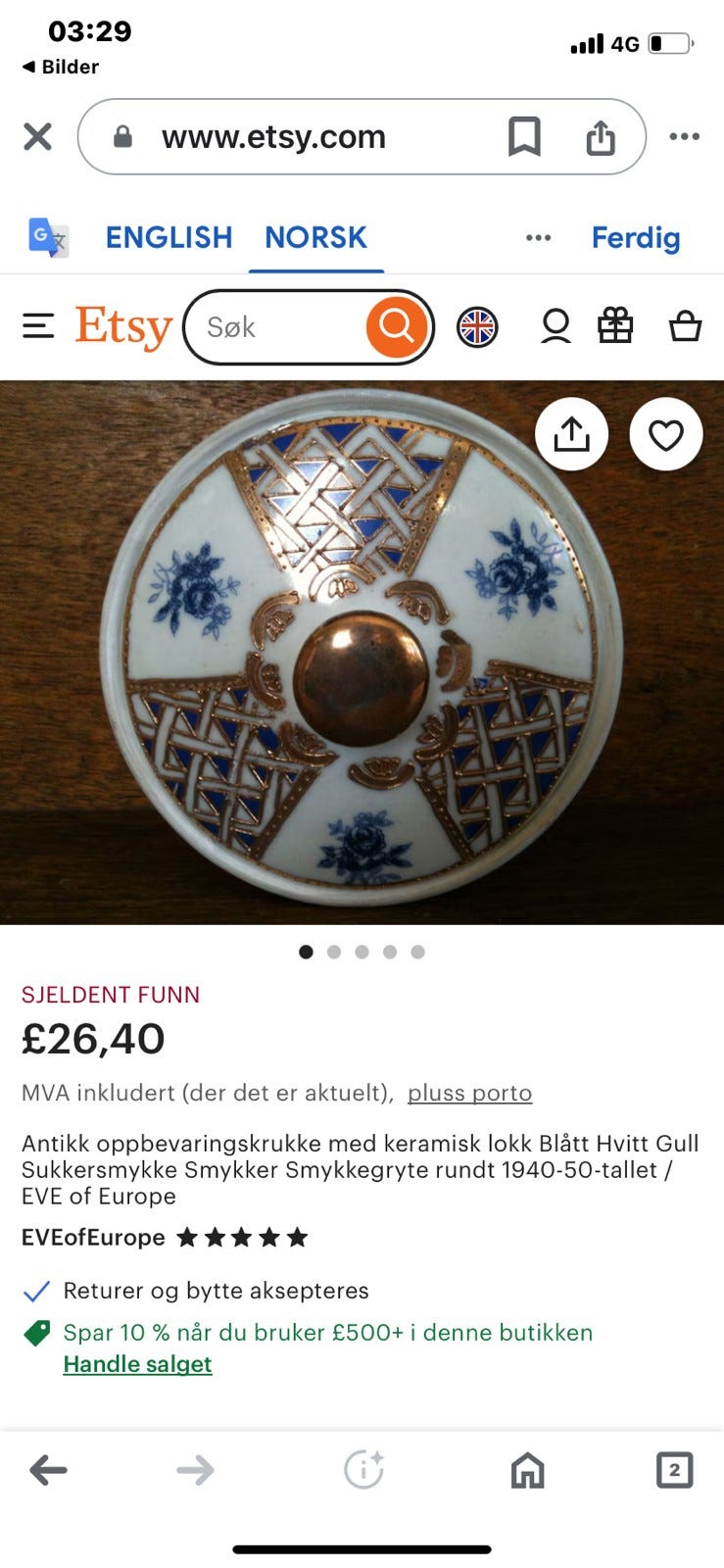Select the NORSK translation tab
The width and height of the screenshot is (724, 1568).
pos(314,237)
